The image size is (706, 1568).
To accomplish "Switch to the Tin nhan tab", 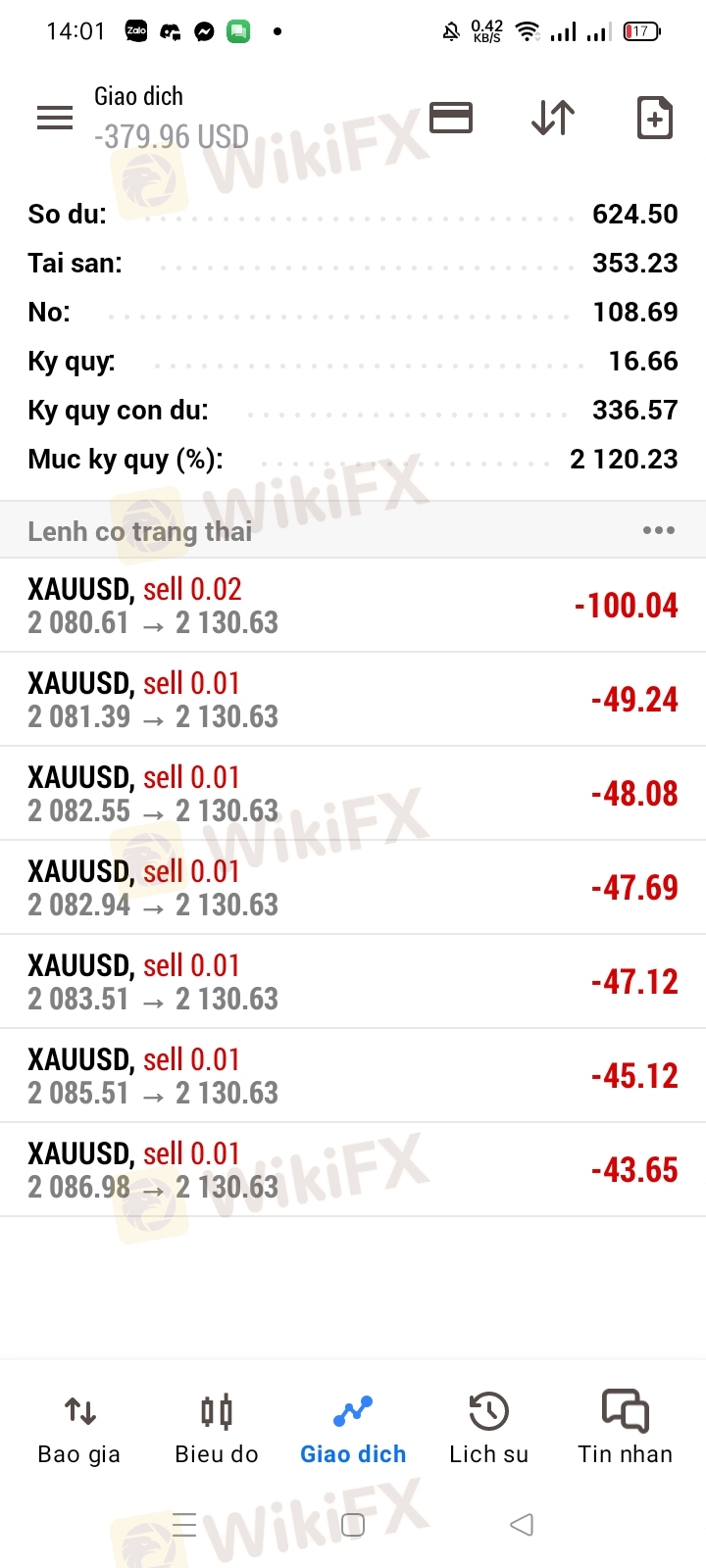I will (x=625, y=1429).
